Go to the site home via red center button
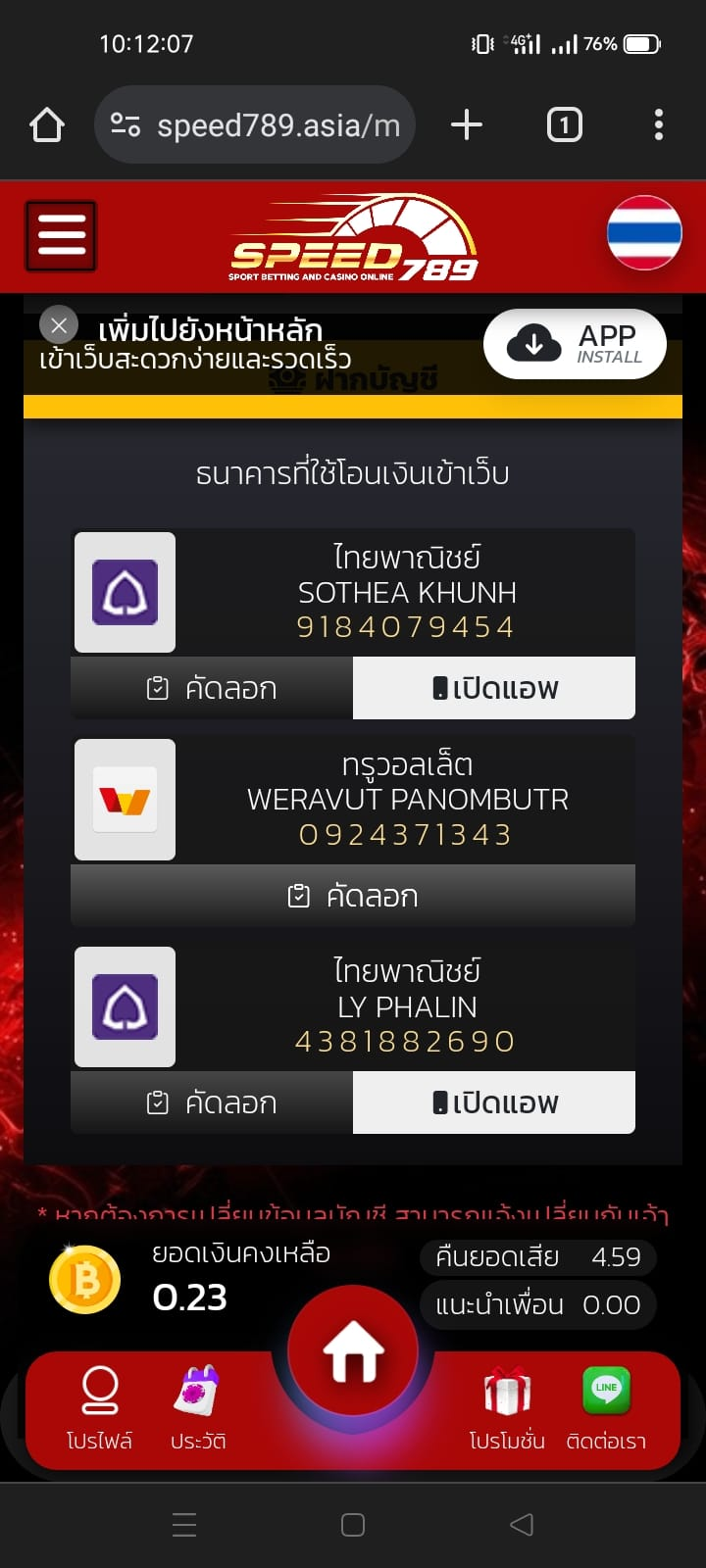This screenshot has height=1568, width=706. point(353,1351)
